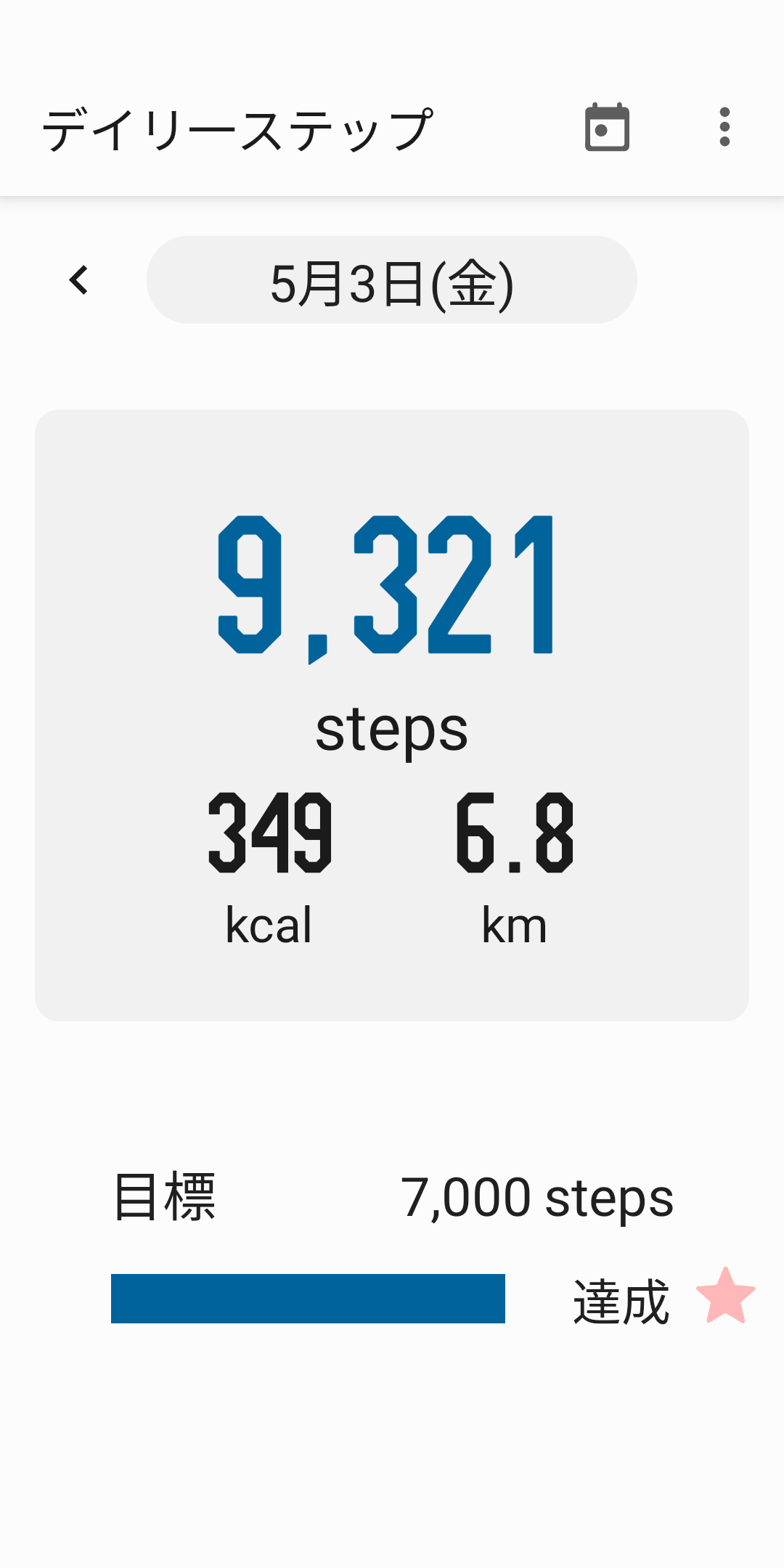Open the 目標 7,000 steps goal row
The width and height of the screenshot is (784, 1568).
point(392,1198)
